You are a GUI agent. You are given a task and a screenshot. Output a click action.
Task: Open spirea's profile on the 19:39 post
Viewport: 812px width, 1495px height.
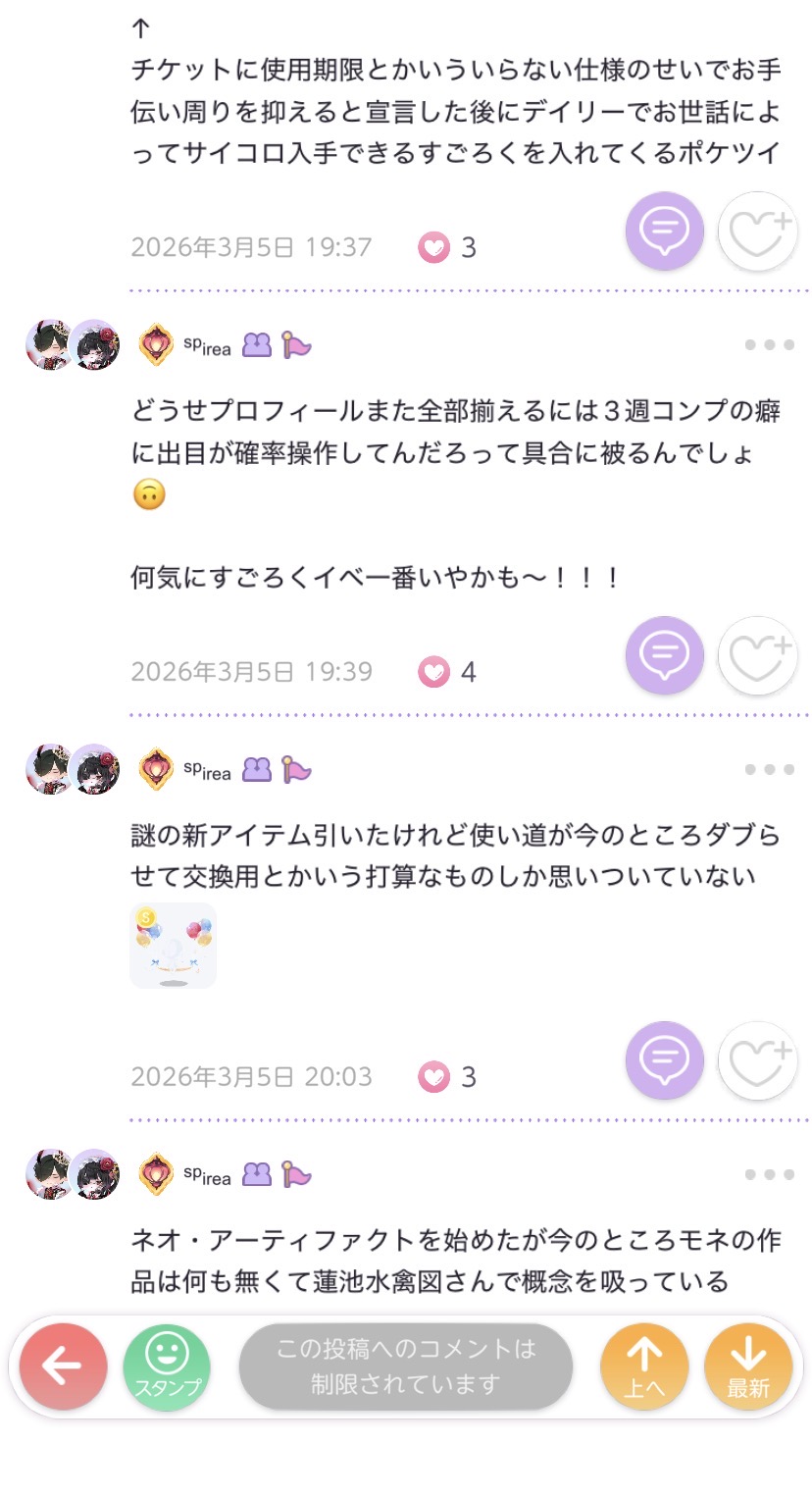coord(207,345)
